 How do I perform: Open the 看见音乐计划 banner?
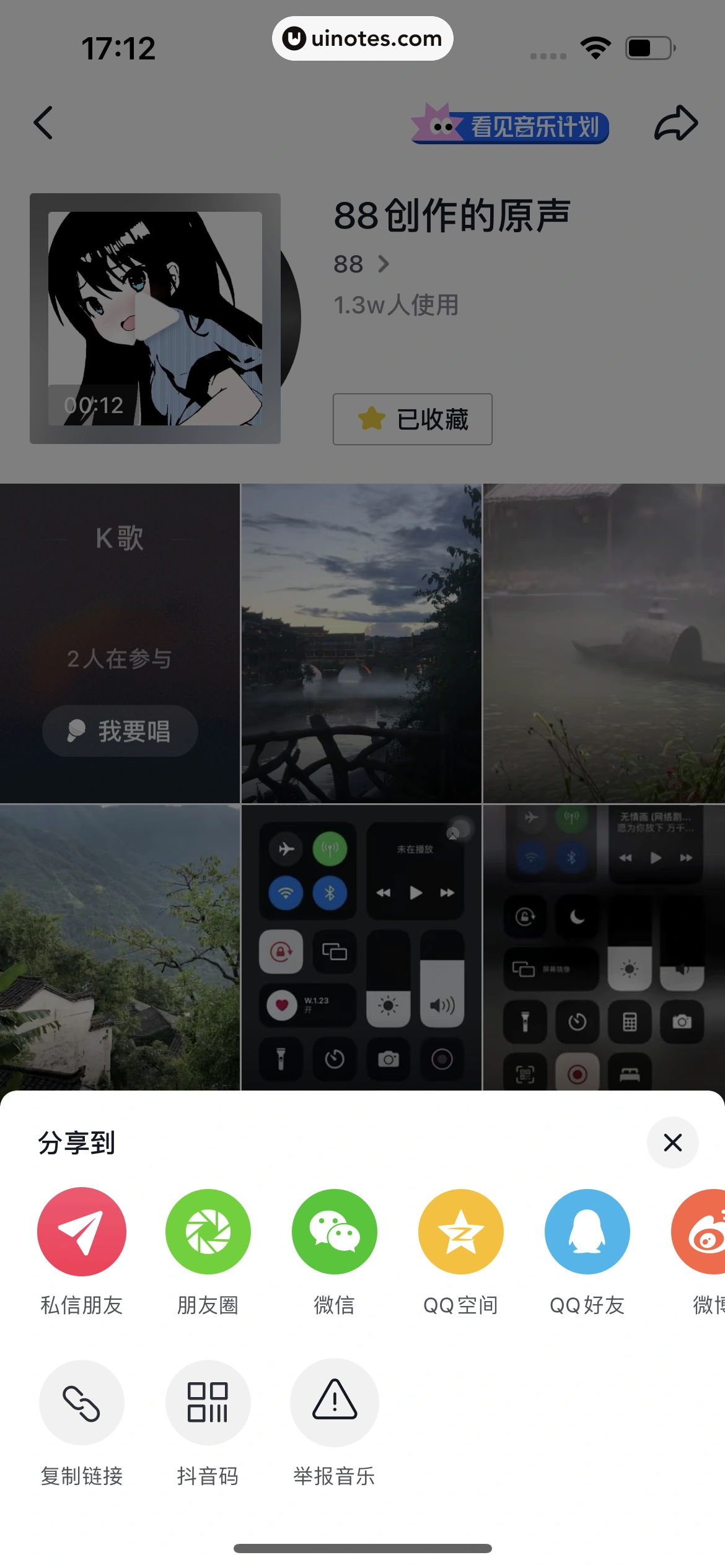tap(509, 126)
